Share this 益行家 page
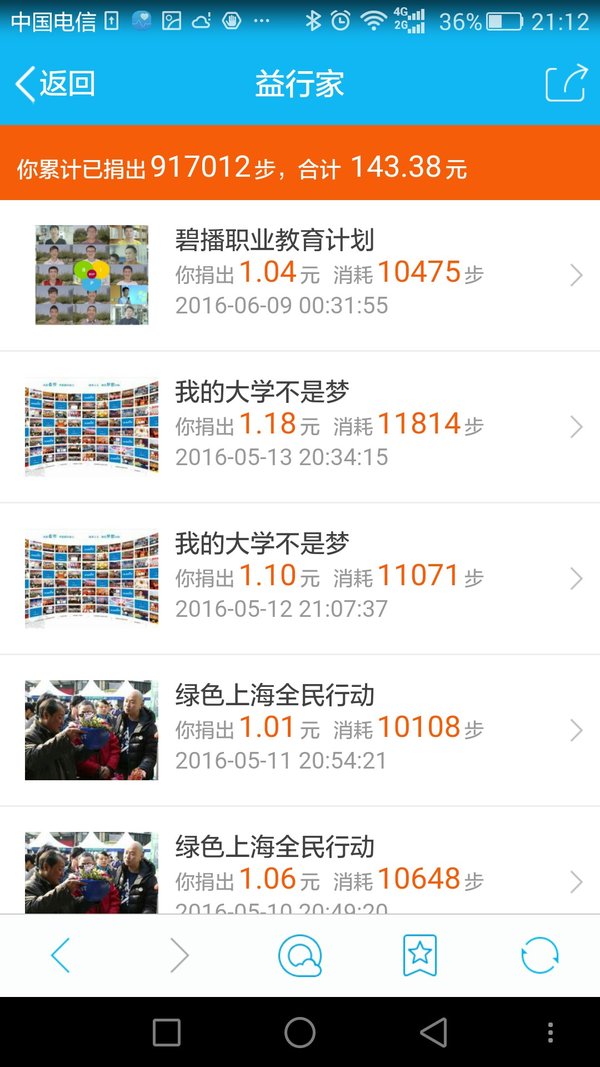Viewport: 600px width, 1067px height. pos(566,83)
